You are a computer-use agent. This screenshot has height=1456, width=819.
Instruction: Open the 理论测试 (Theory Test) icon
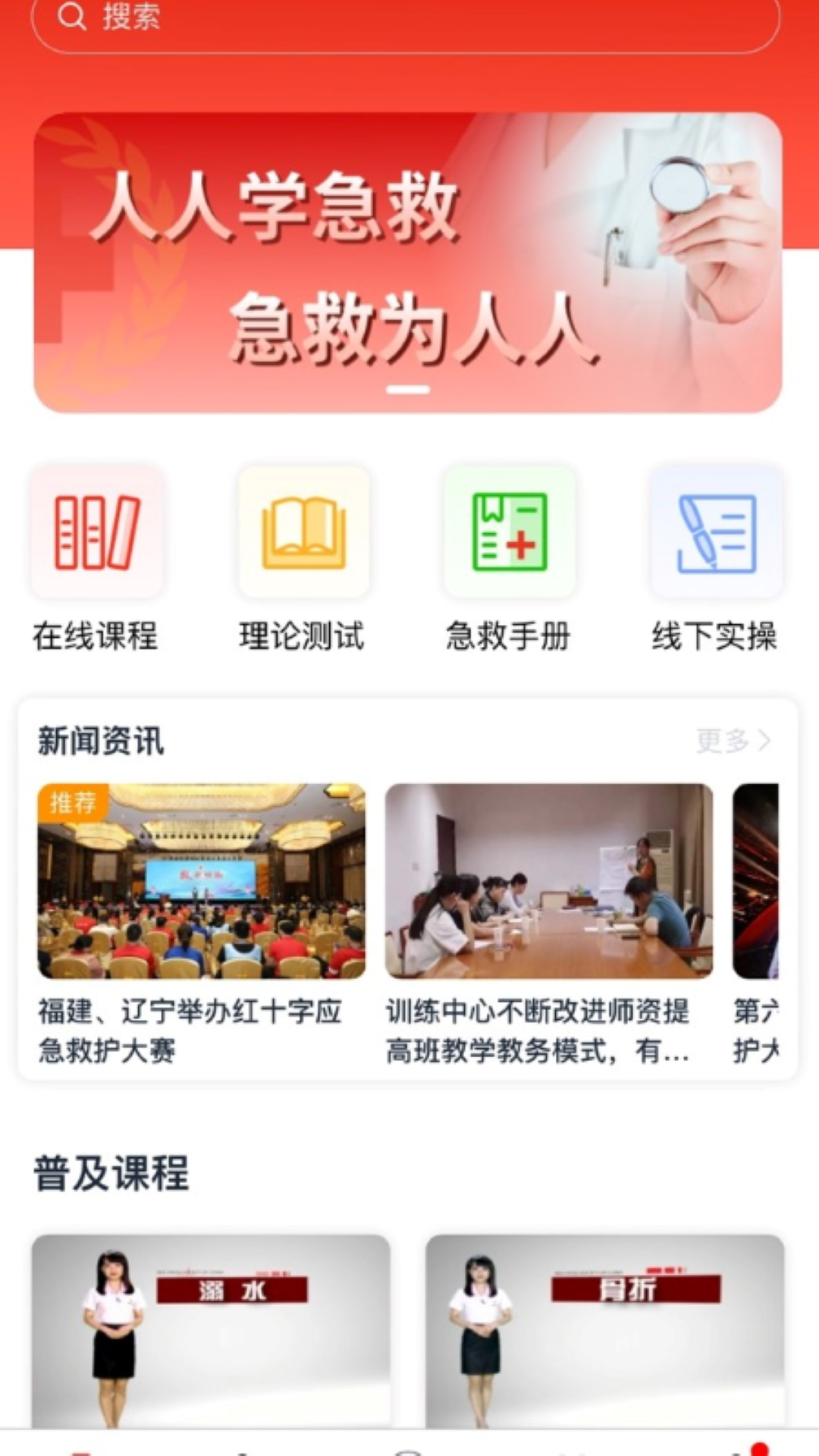[303, 533]
